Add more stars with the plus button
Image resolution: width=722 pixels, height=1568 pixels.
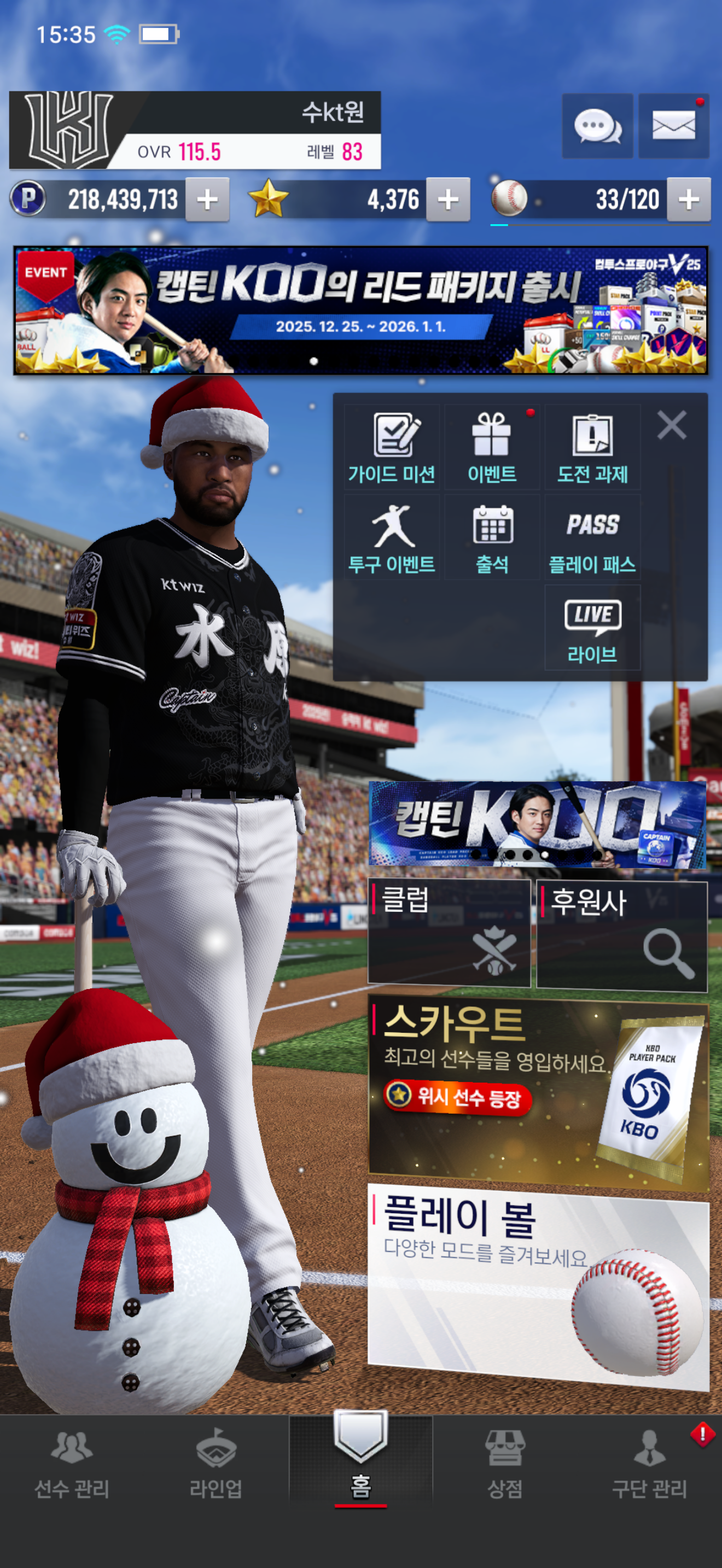pos(448,200)
